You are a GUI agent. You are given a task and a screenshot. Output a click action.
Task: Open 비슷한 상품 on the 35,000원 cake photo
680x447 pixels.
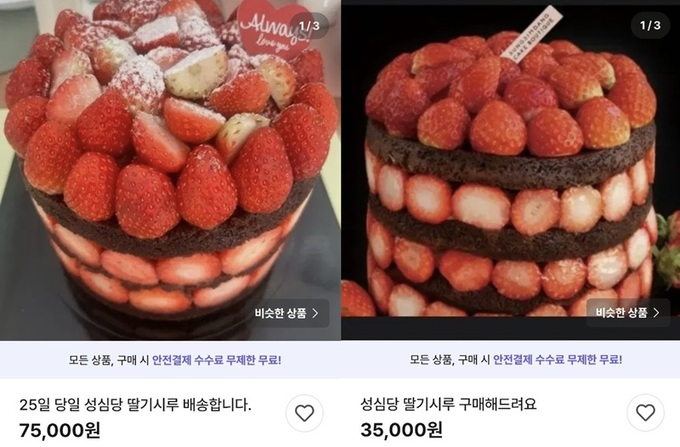pyautogui.click(x=628, y=313)
